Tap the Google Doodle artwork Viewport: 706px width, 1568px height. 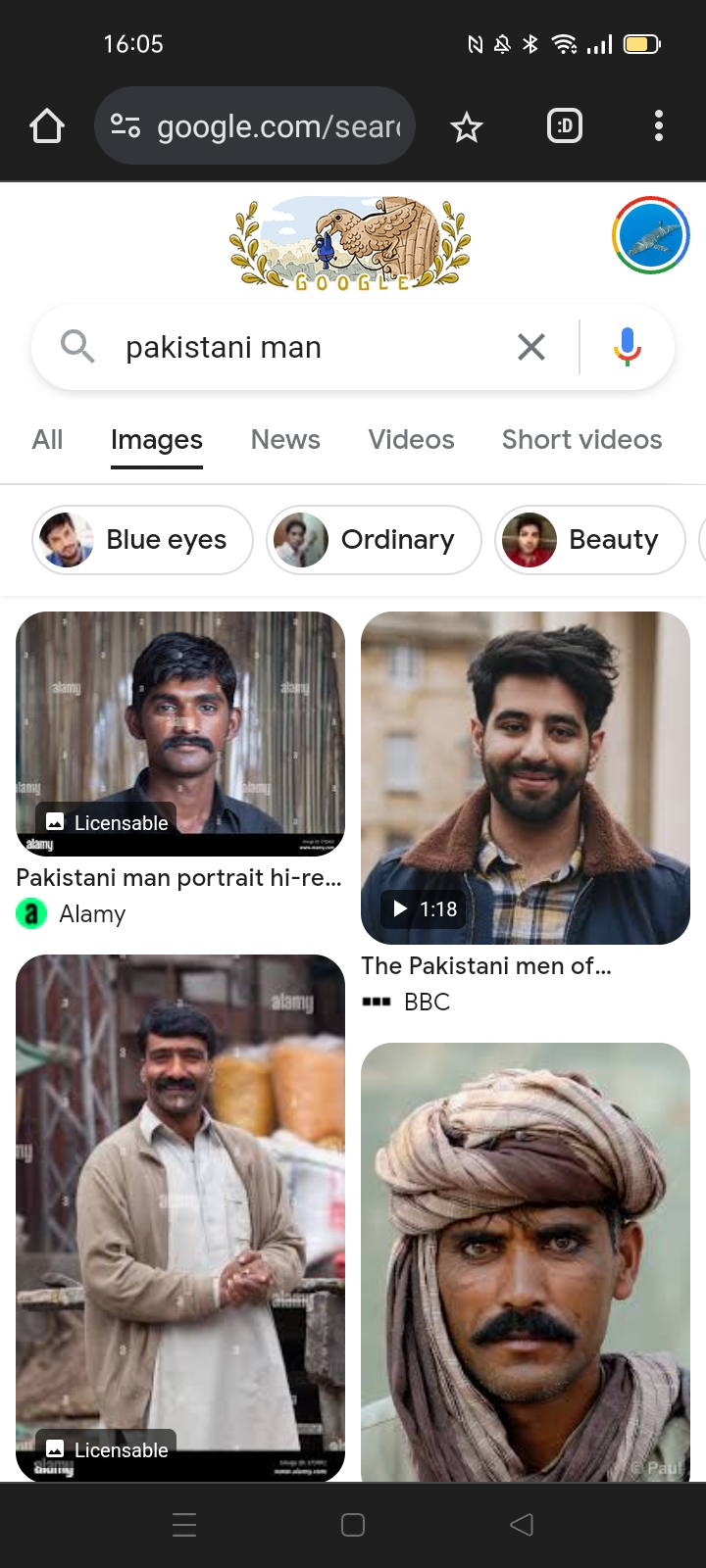[x=351, y=240]
